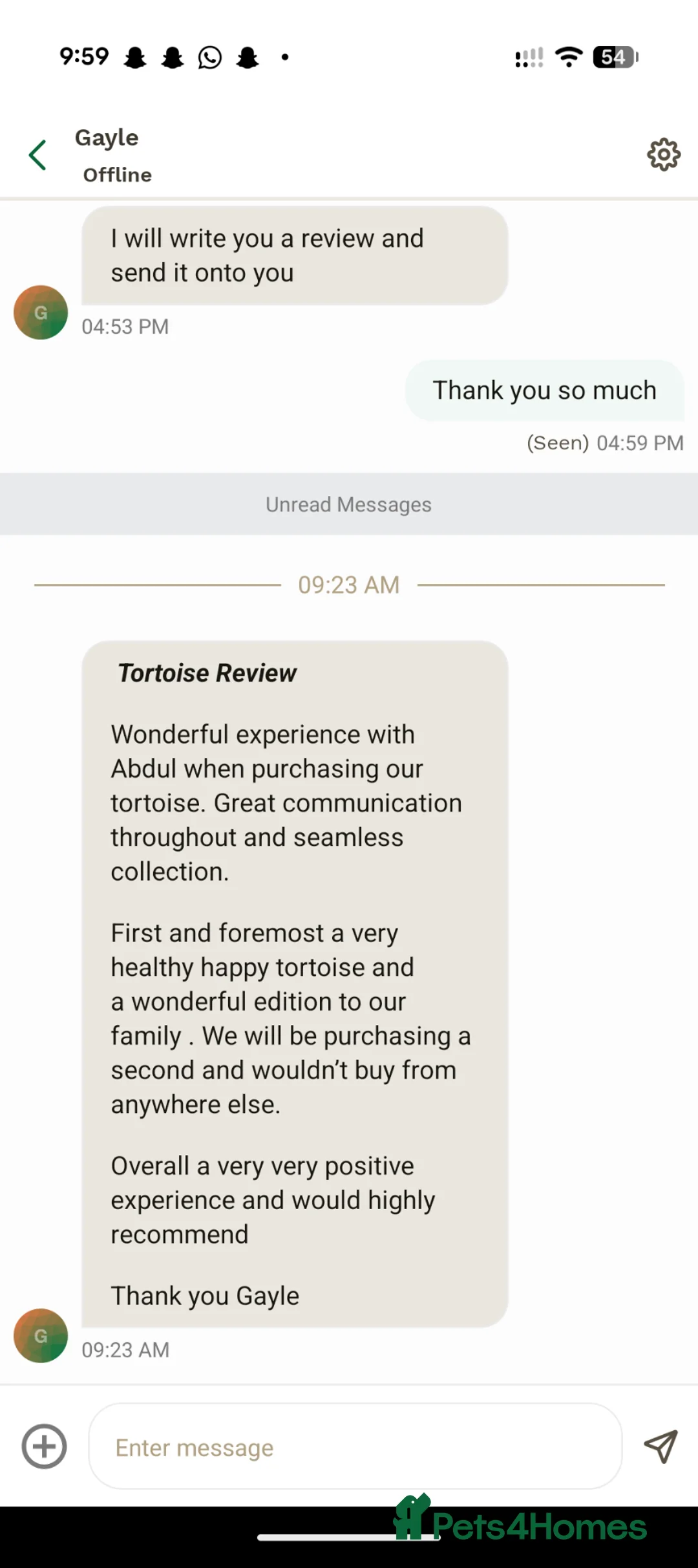Image resolution: width=698 pixels, height=1568 pixels.
Task: Select the Unread Messages divider
Action: [x=349, y=504]
